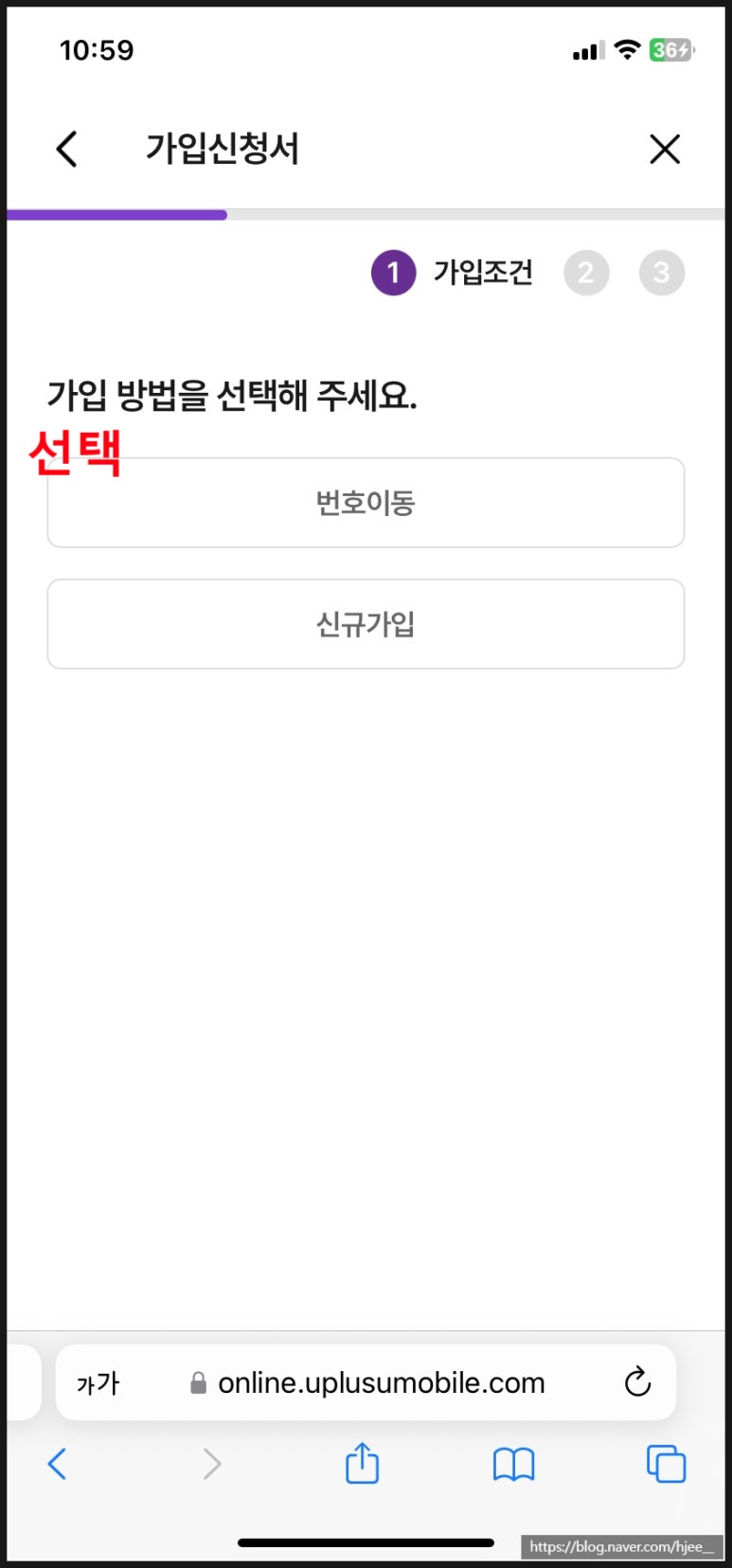Screen dimensions: 732x1568
Task: Select the 번호이동 option
Action: 366,503
